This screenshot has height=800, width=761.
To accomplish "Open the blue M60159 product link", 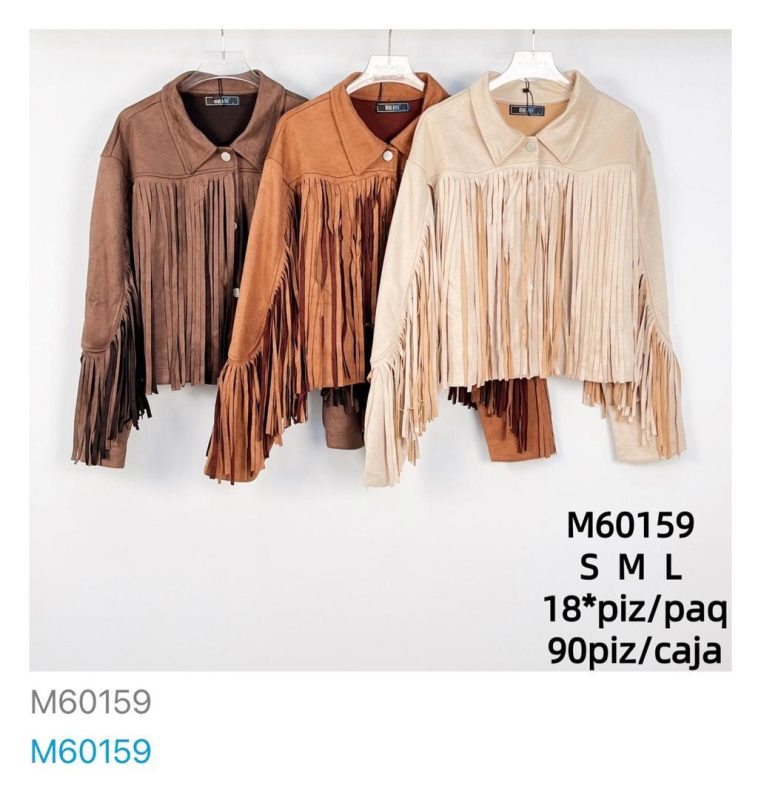I will pyautogui.click(x=90, y=752).
